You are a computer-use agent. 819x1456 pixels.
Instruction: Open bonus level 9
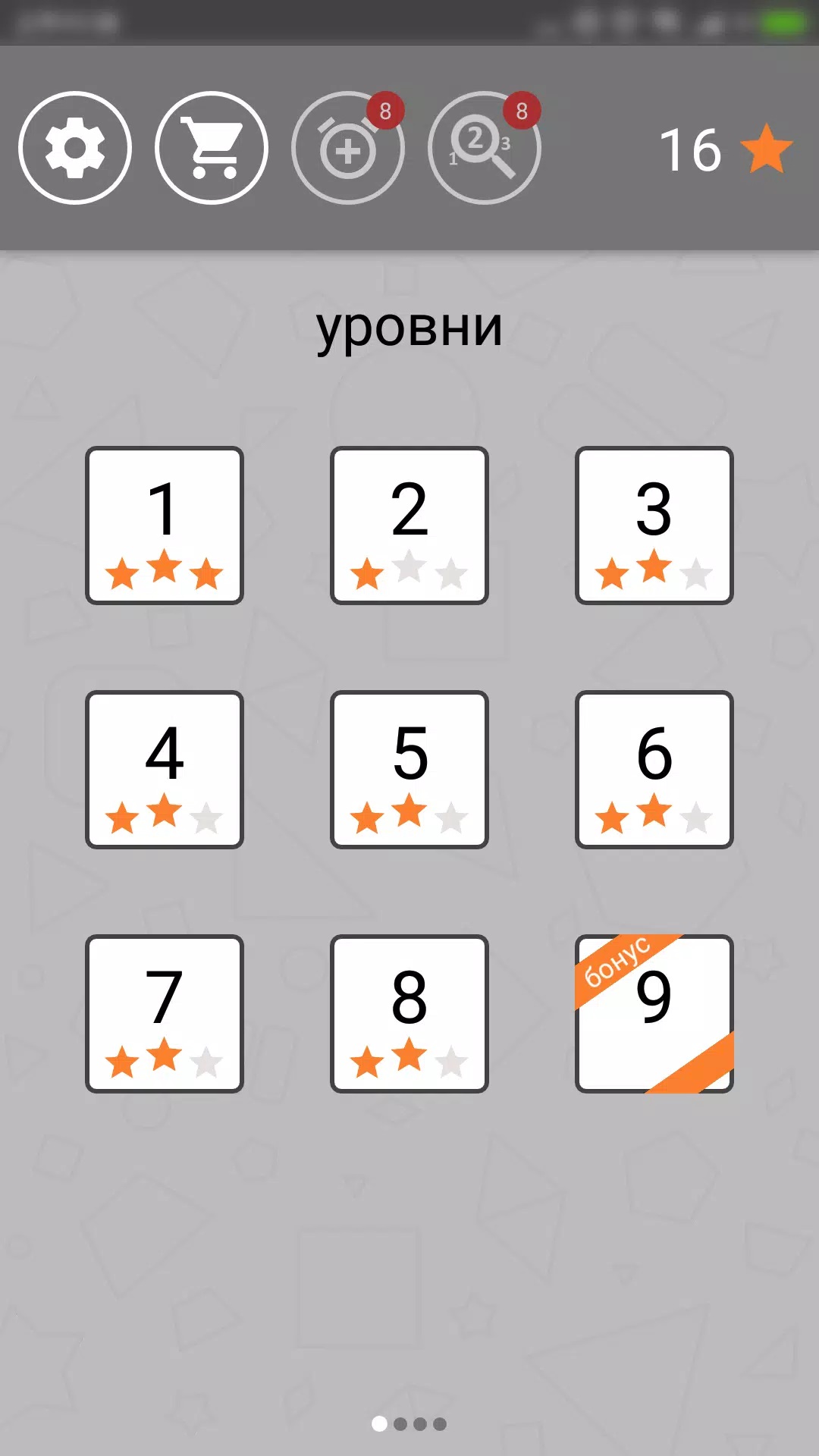tap(654, 1014)
